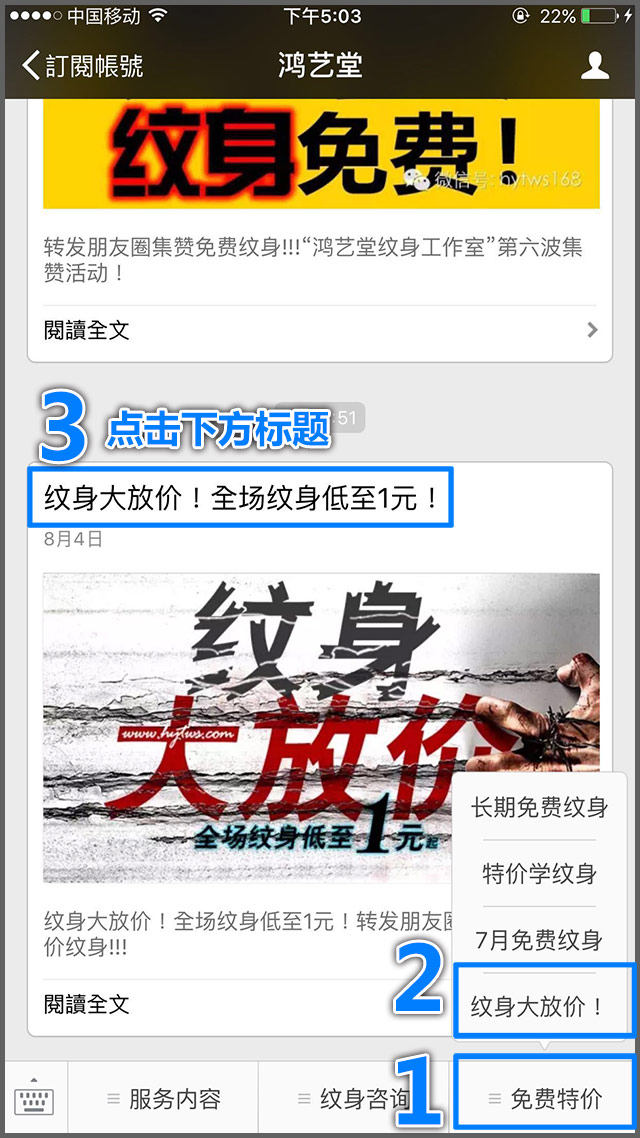Image resolution: width=640 pixels, height=1138 pixels.
Task: Open article 纹身大放价!全场纹身低至1元!
Action: [x=242, y=497]
